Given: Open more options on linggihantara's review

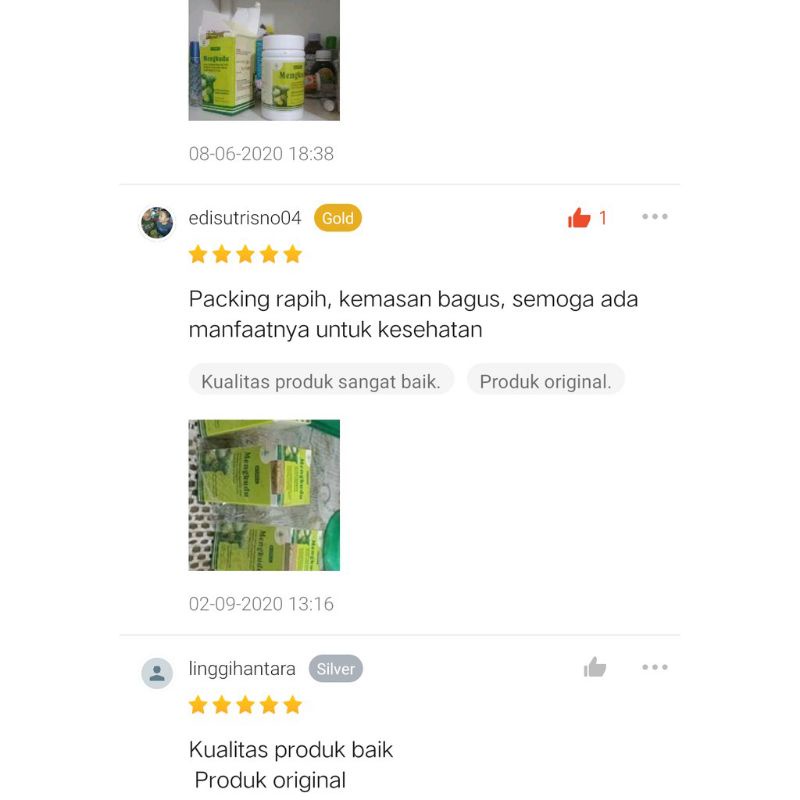Looking at the screenshot, I should coord(655,667).
